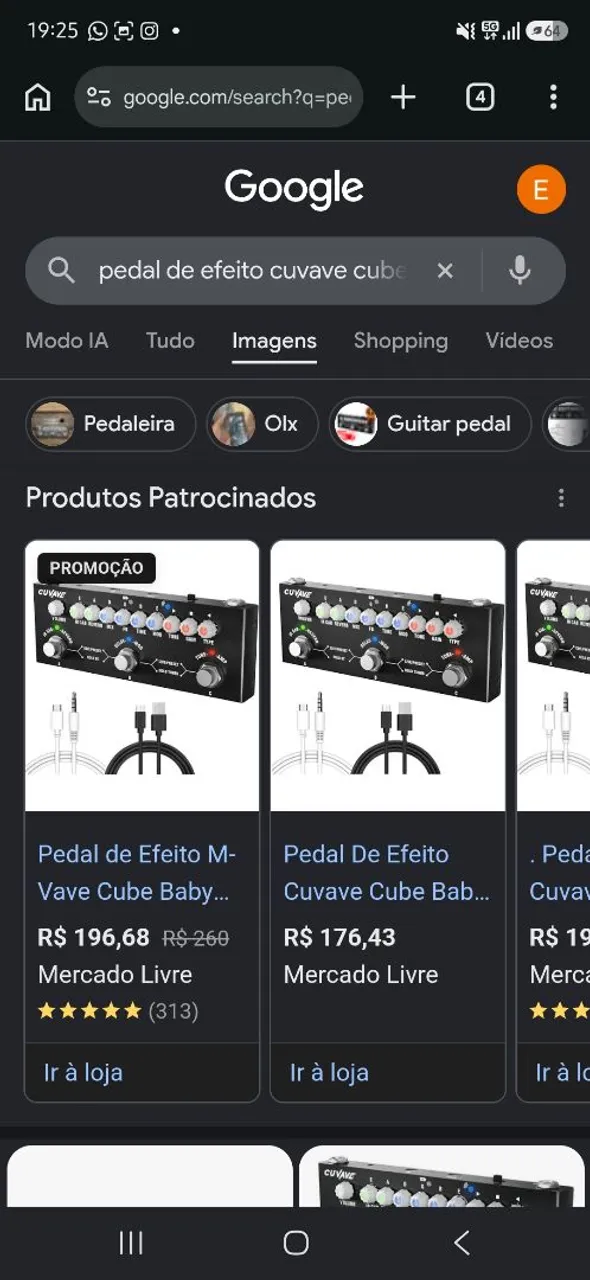Screen dimensions: 590x1280
Task: Open the Google account avatar E
Action: (541, 190)
